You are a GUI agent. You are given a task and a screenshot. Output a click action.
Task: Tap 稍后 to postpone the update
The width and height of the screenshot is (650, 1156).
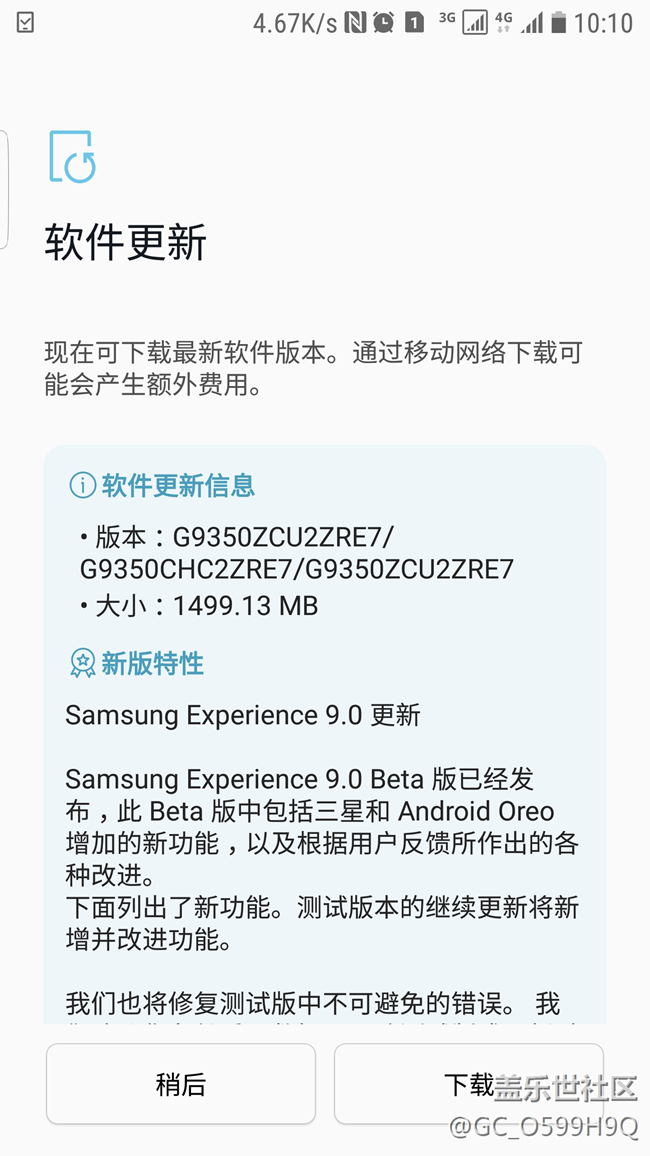(181, 1084)
